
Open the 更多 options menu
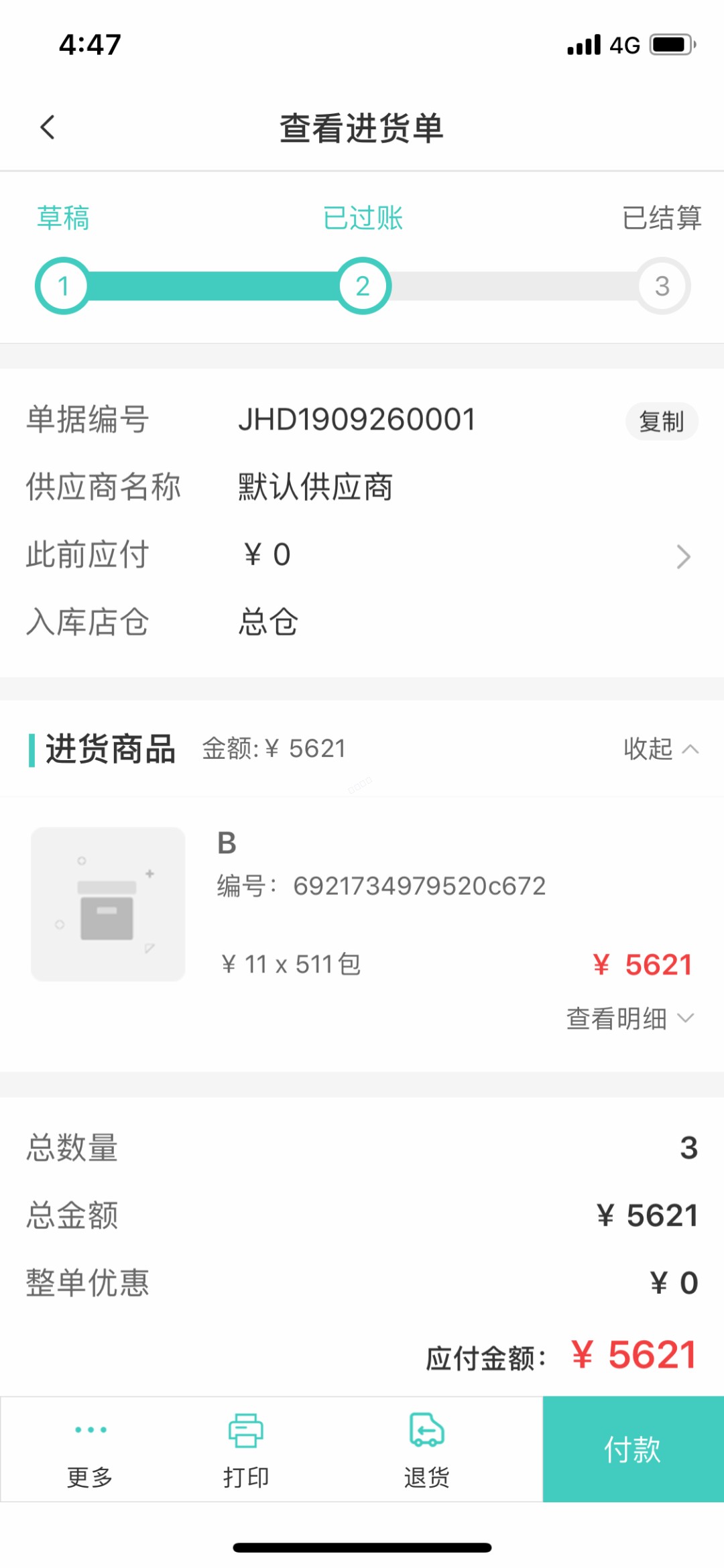90,1449
